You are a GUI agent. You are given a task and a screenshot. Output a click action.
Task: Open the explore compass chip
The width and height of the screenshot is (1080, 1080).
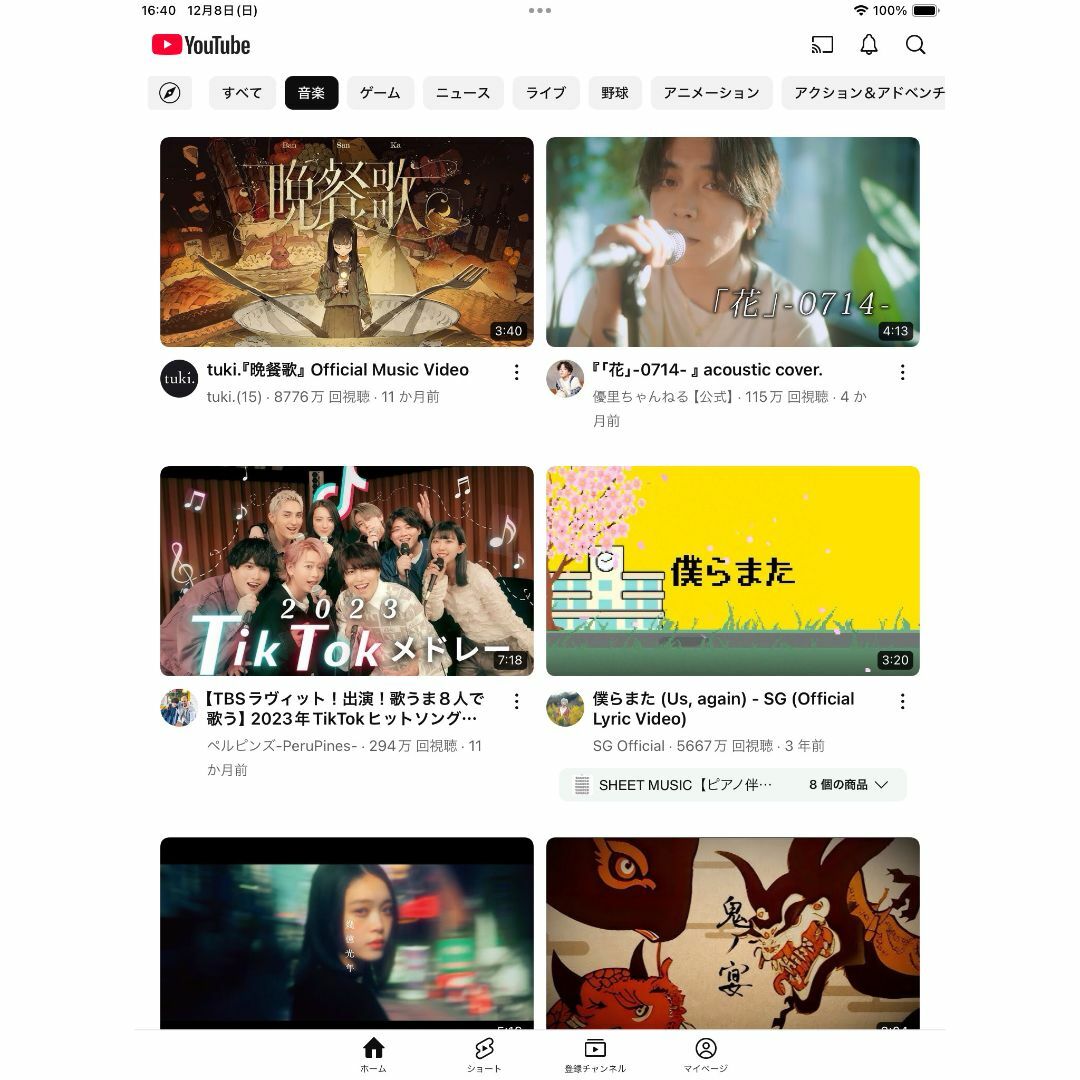coord(170,93)
